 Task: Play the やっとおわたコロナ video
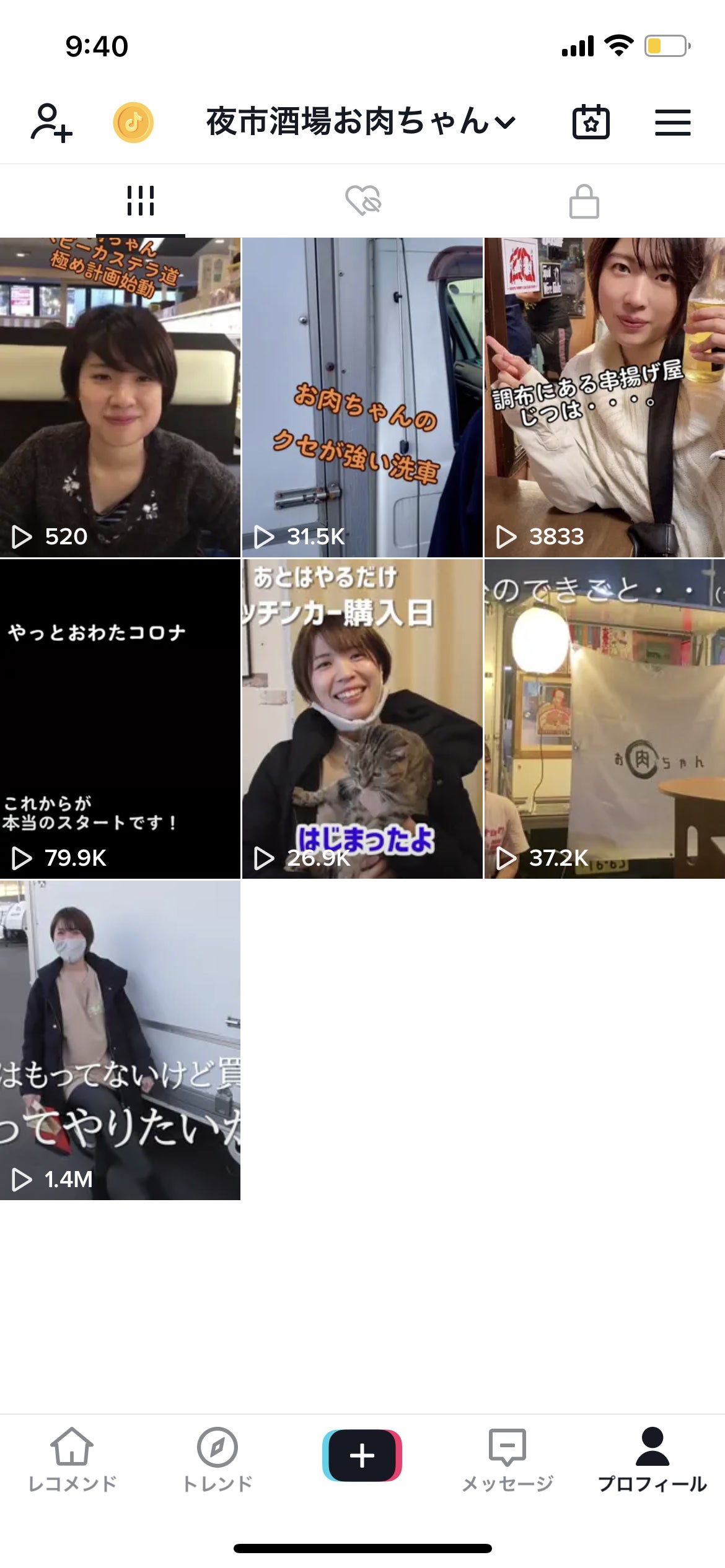(120, 719)
